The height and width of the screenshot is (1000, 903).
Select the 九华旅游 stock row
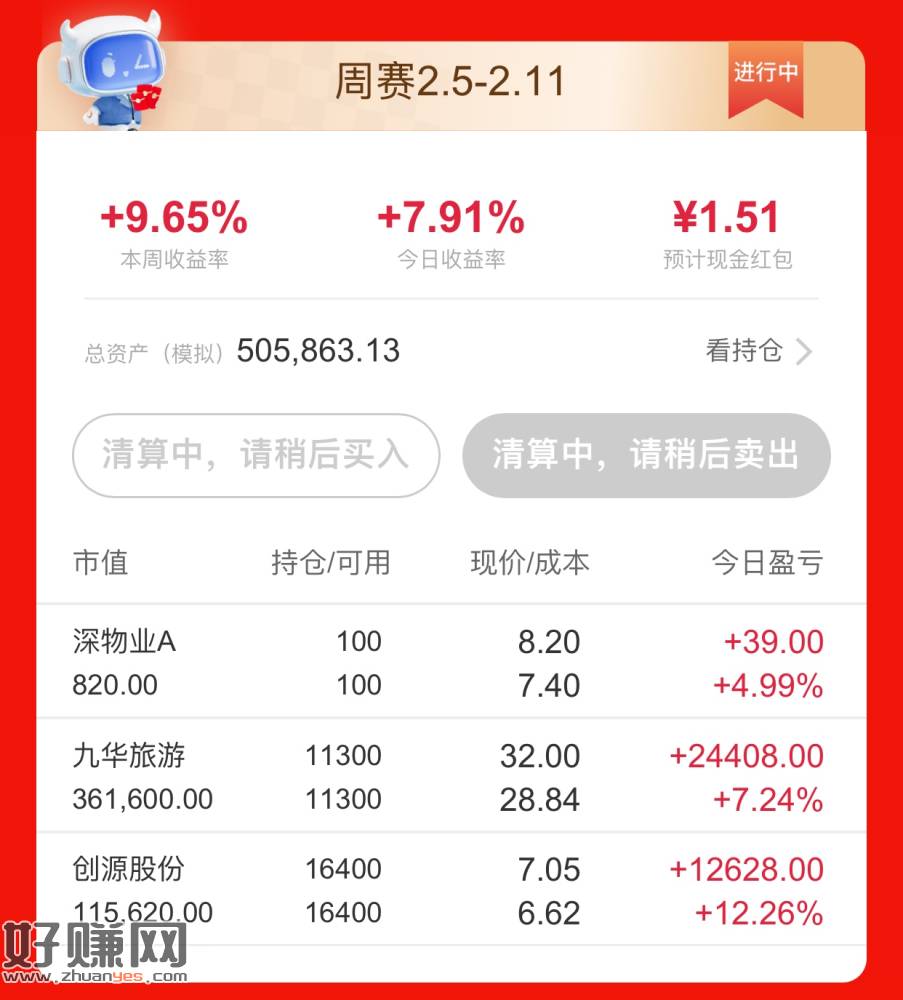click(450, 776)
